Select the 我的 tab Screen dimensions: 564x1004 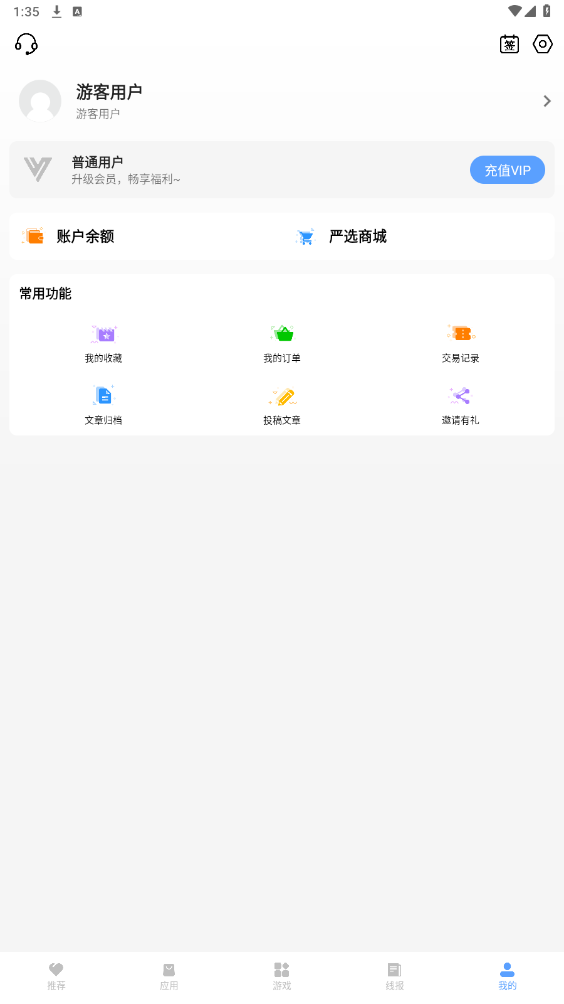507,976
